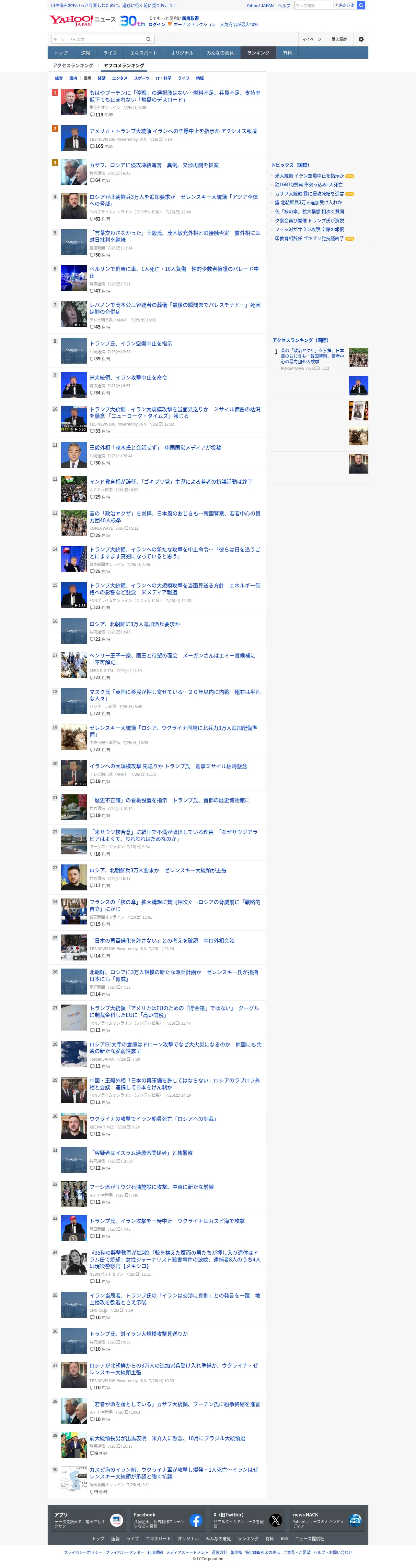Open access ranking item about 政治ヤクザ

313,356
